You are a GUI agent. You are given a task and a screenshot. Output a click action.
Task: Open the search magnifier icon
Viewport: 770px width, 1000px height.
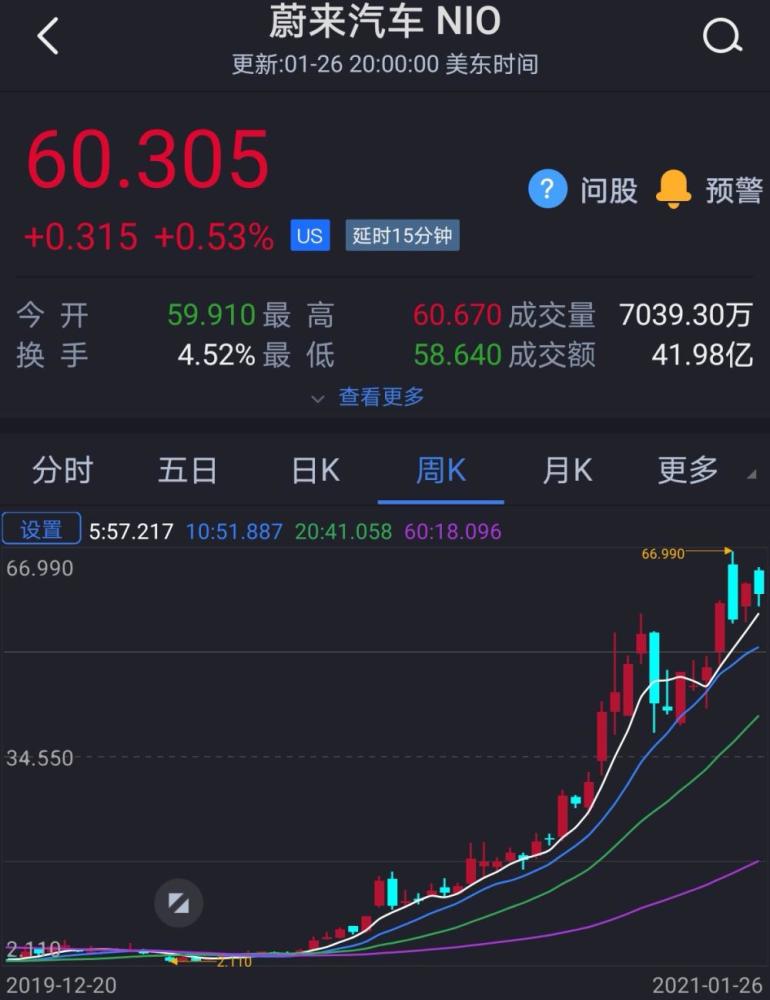tap(722, 36)
